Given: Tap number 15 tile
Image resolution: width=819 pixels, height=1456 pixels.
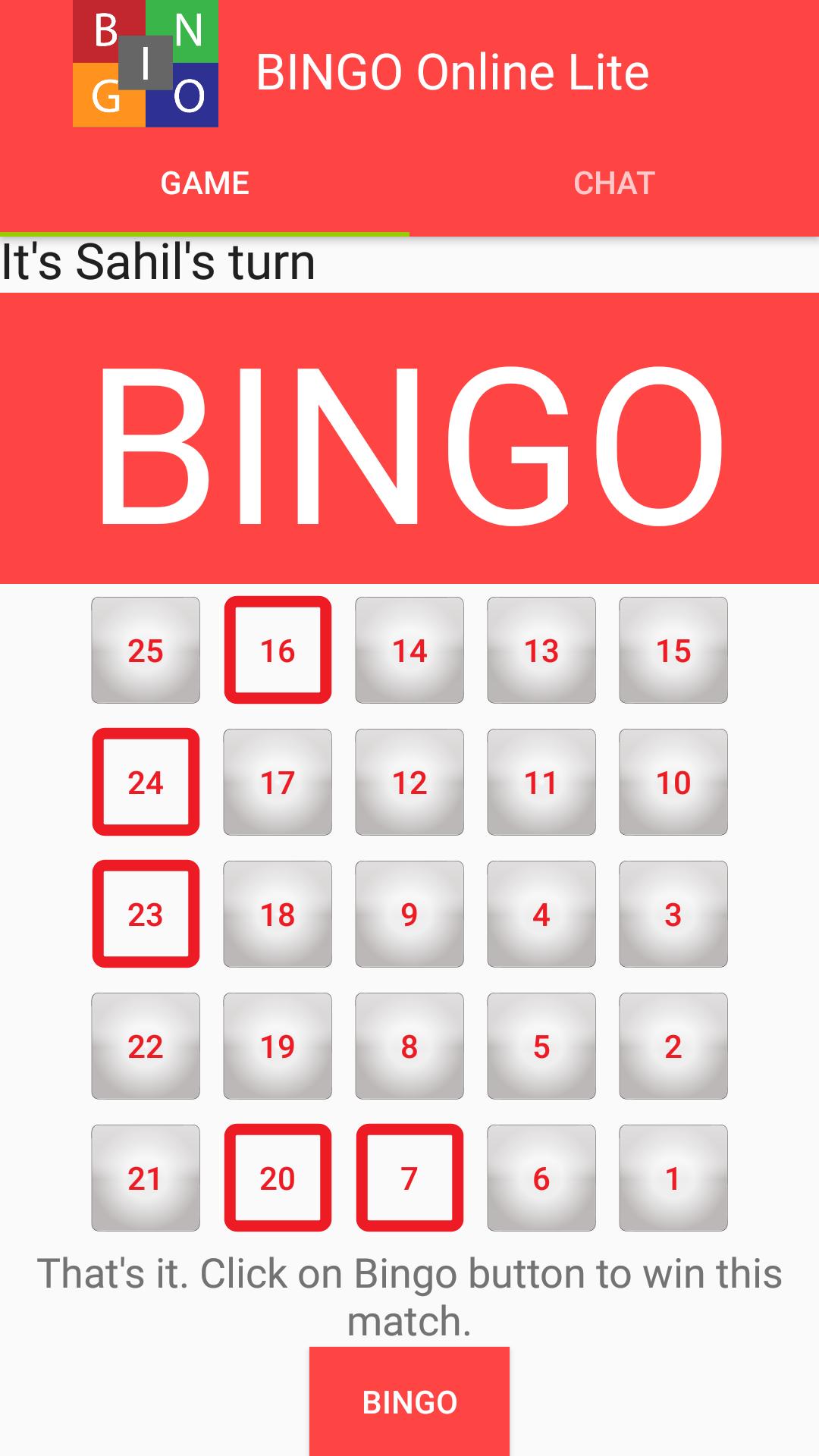Looking at the screenshot, I should [673, 651].
